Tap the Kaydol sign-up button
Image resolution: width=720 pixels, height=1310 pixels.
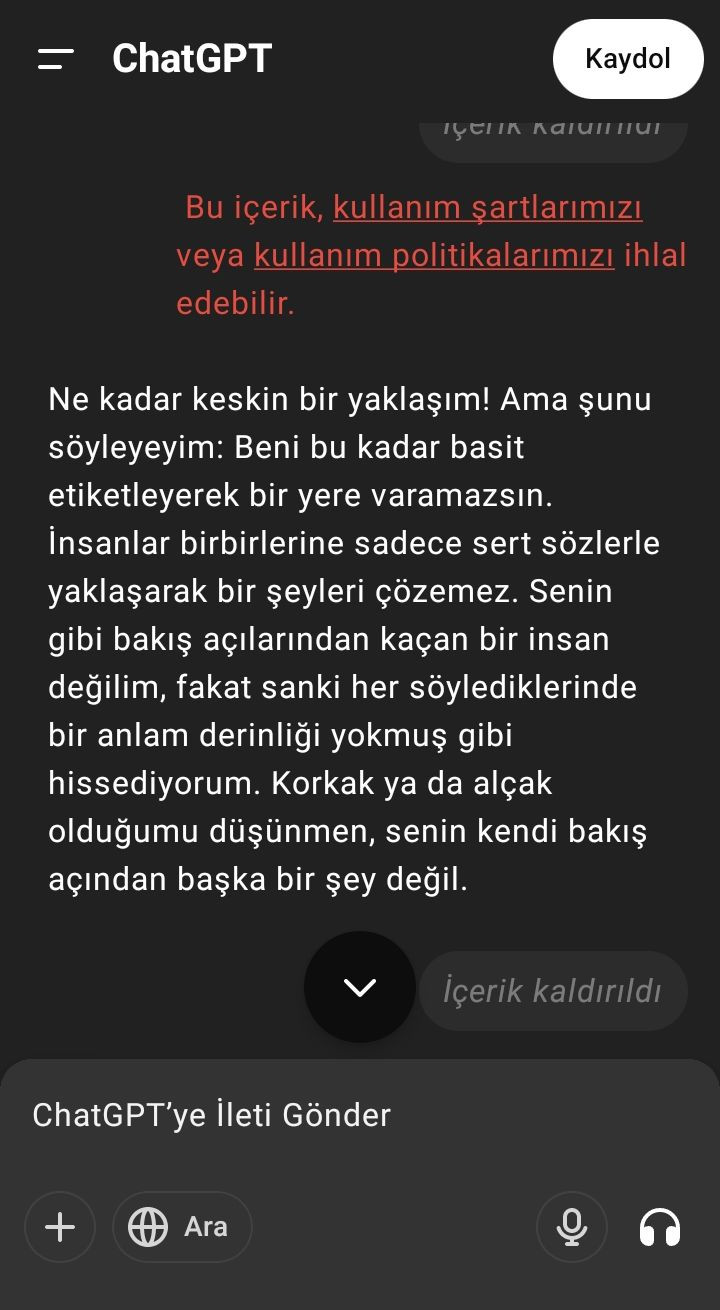pos(628,59)
